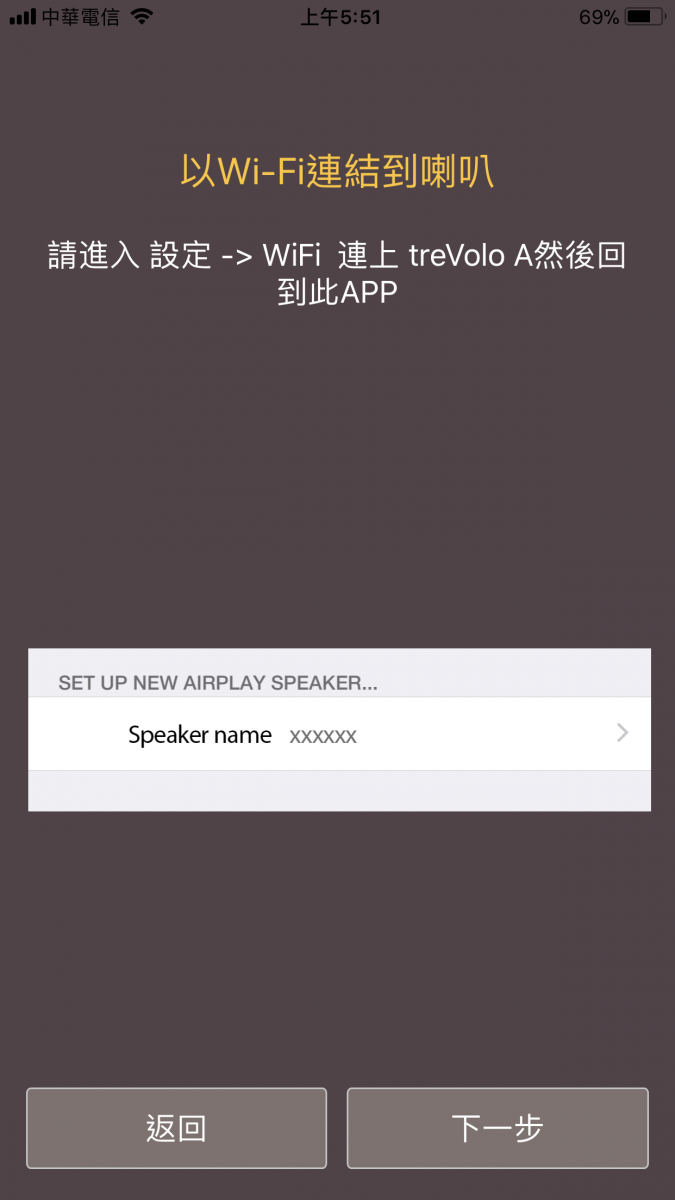Tap the 返回 button to go back

(176, 1128)
